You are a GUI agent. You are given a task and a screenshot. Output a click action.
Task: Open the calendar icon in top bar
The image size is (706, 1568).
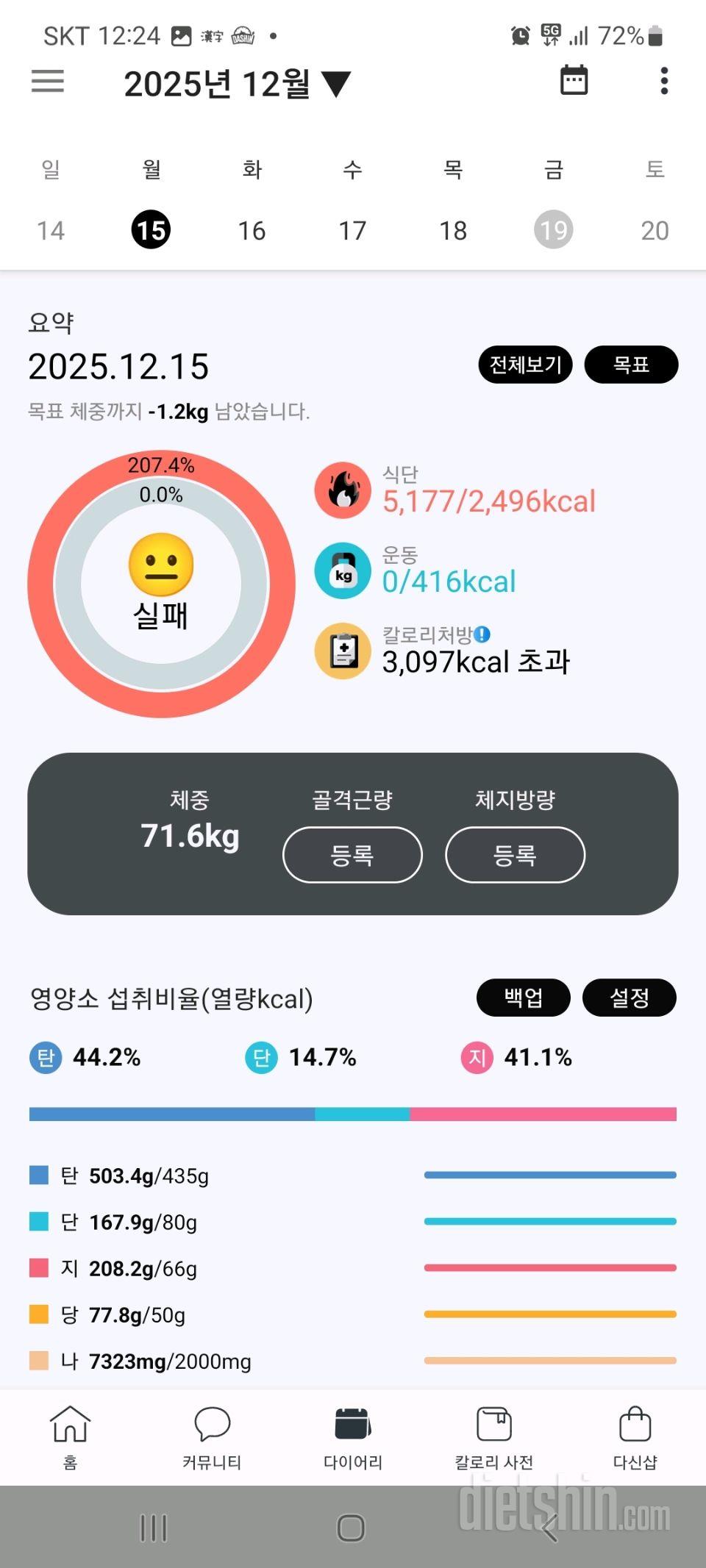(x=574, y=81)
